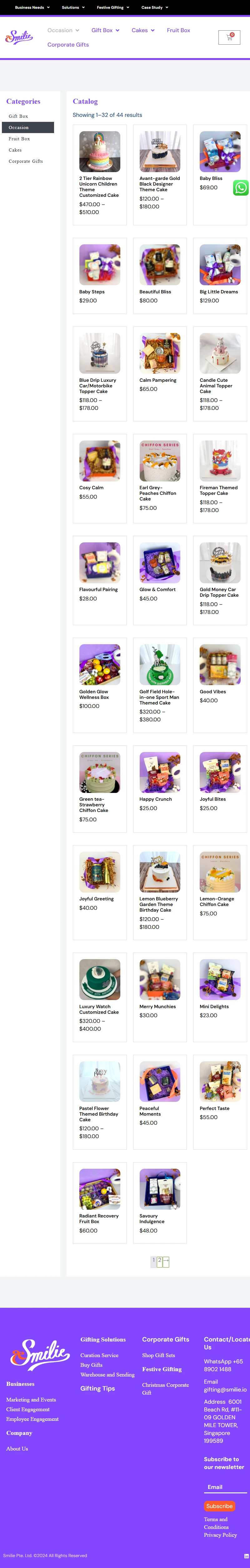Open the Gift Box navigation dropdown
This screenshot has width=250, height=1568.
coord(105,30)
